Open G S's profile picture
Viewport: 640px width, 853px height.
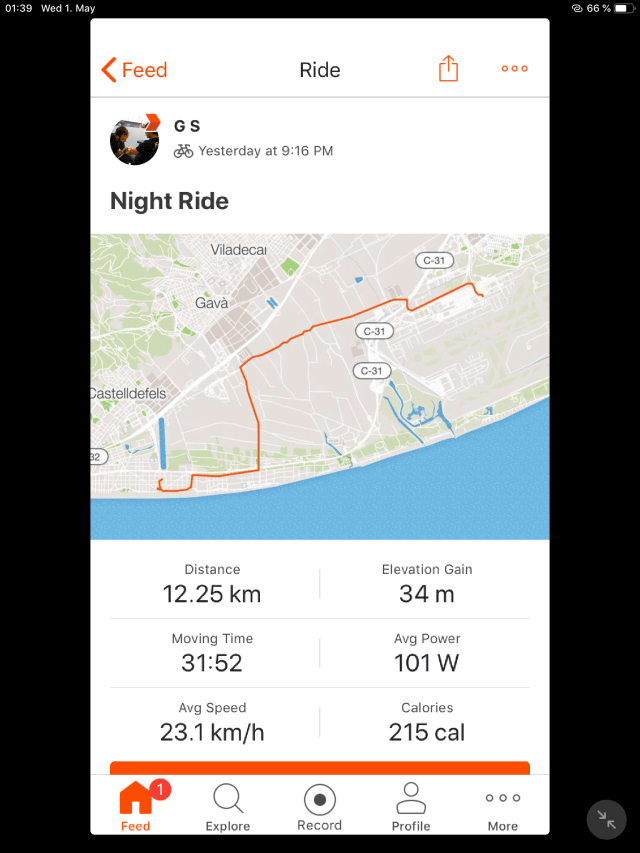click(x=134, y=140)
